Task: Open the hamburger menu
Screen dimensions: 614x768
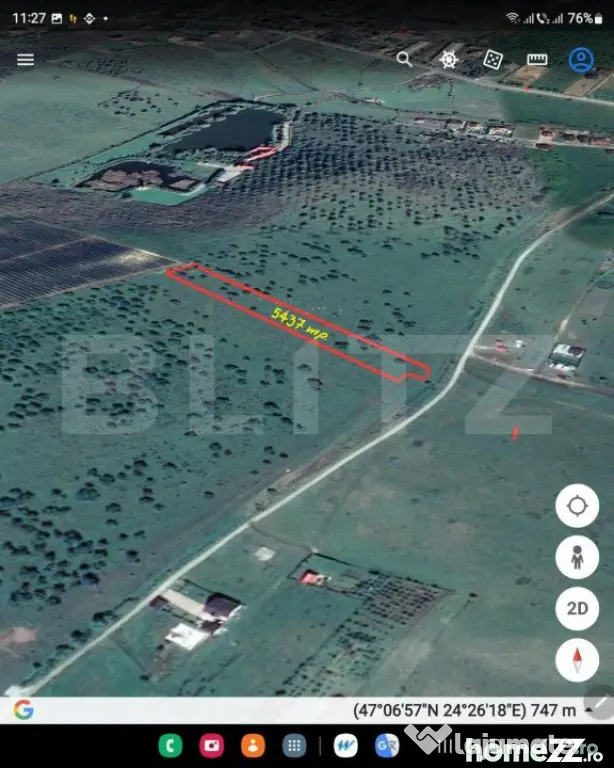Action: tap(25, 60)
